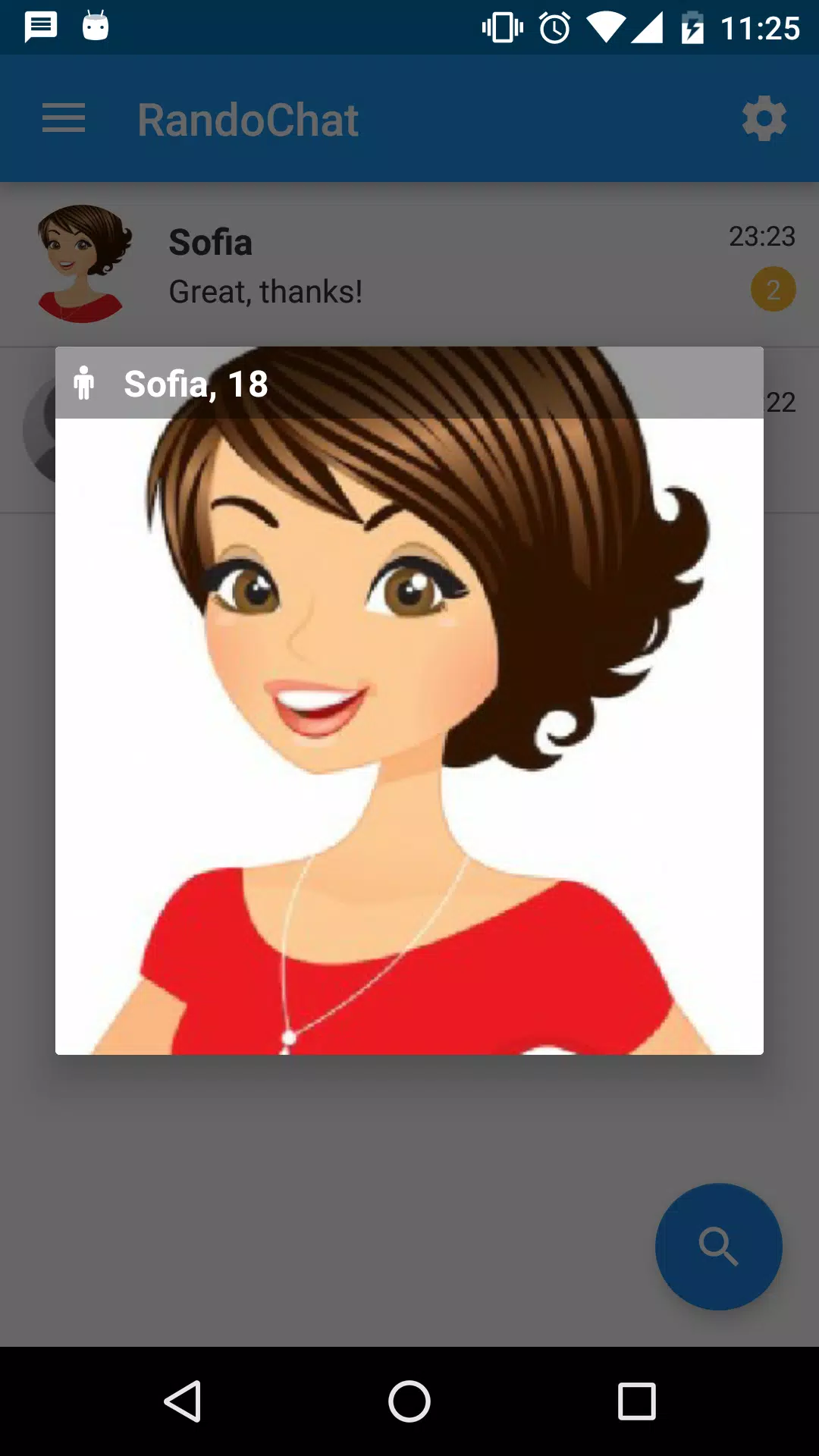Screen dimensions: 819x1456
Task: Tap the Sofia, 18 name label
Action: pyautogui.click(x=195, y=384)
